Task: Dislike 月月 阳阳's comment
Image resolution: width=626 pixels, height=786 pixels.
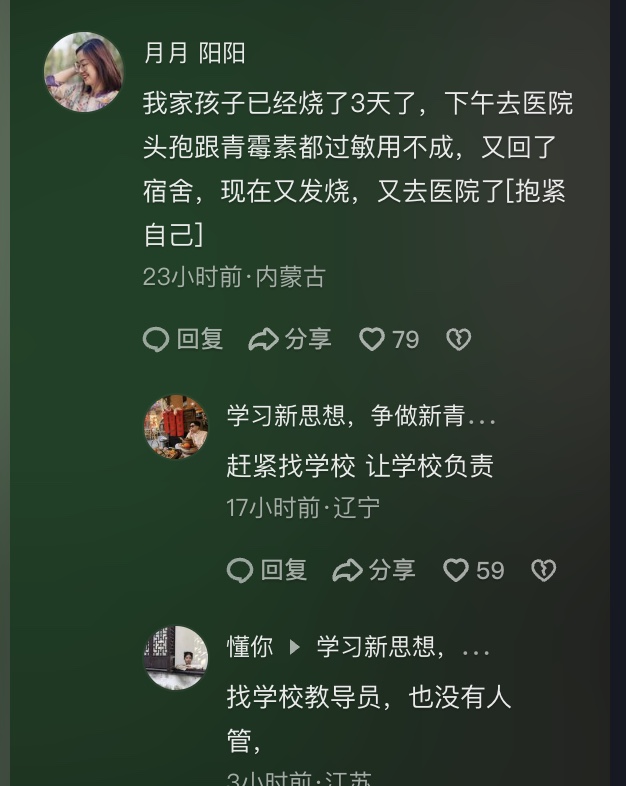Action: tap(458, 340)
